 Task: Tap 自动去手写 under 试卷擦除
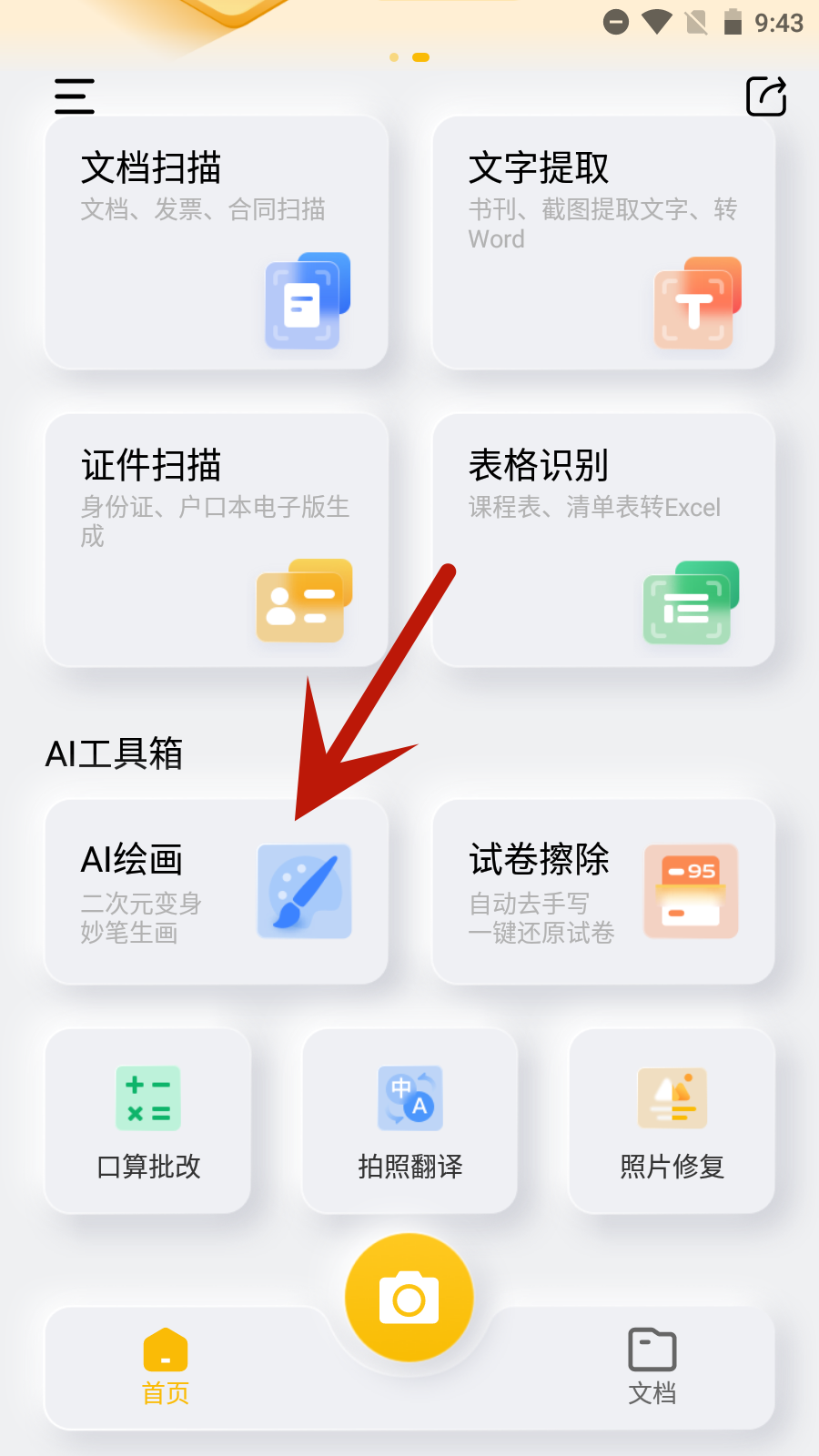coord(529,903)
